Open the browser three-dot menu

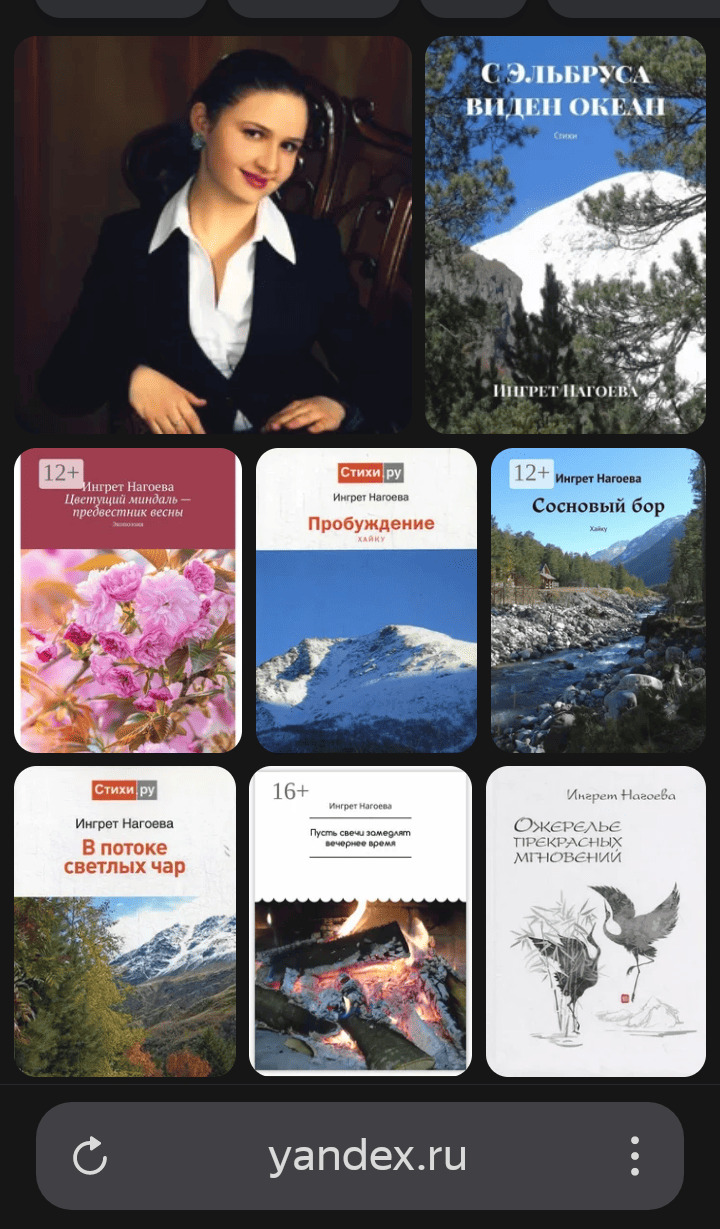pyautogui.click(x=634, y=1156)
